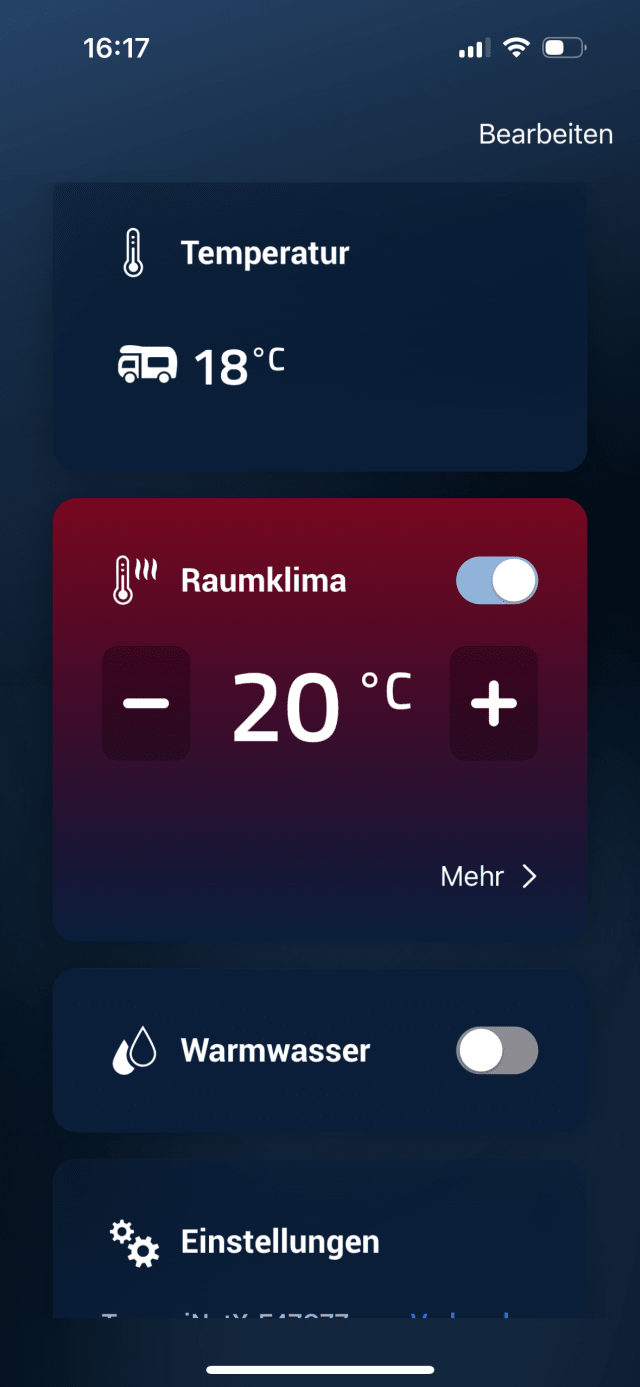The image size is (640, 1387).
Task: Tap Bearbeiten to edit the dashboard
Action: (x=545, y=134)
